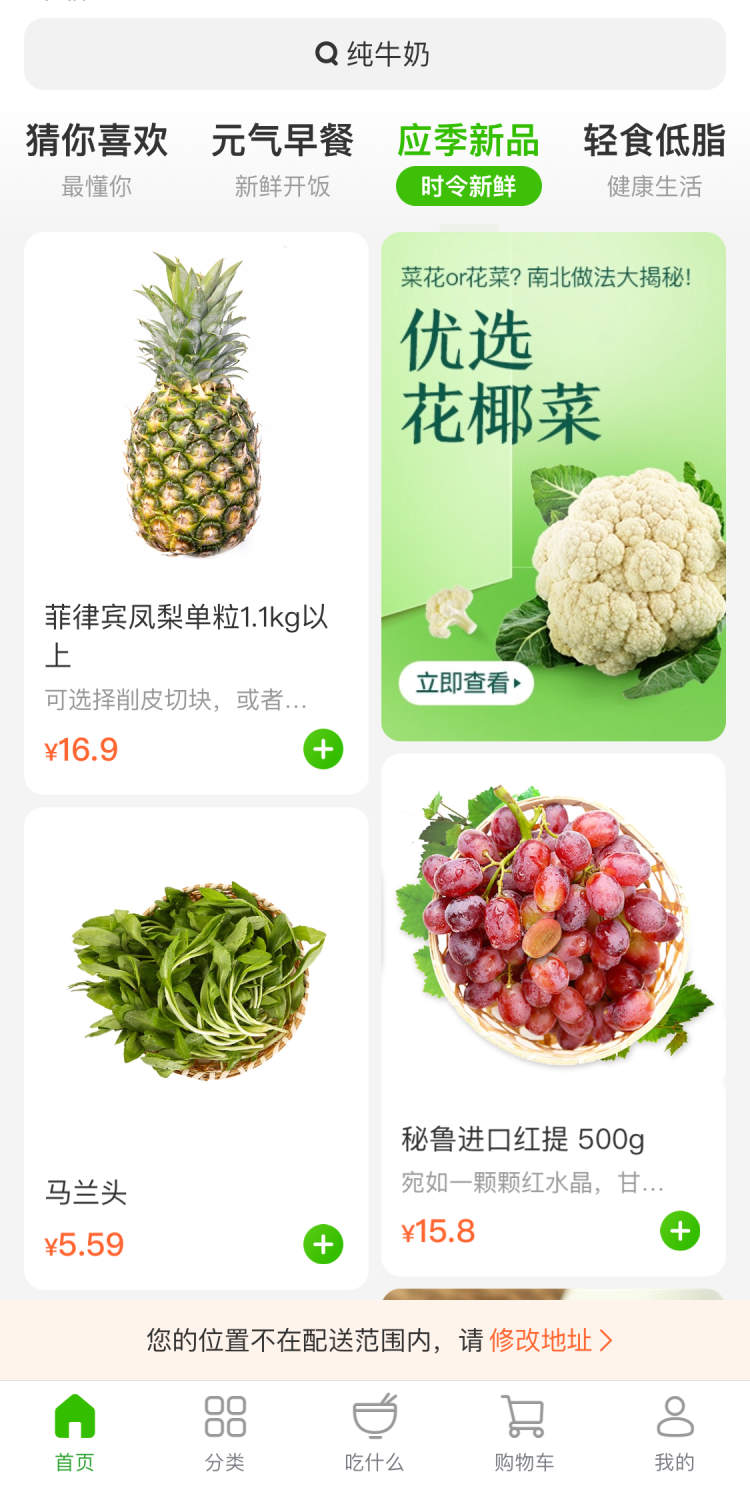Open the 菲律宾凤梨 product card

(196, 450)
